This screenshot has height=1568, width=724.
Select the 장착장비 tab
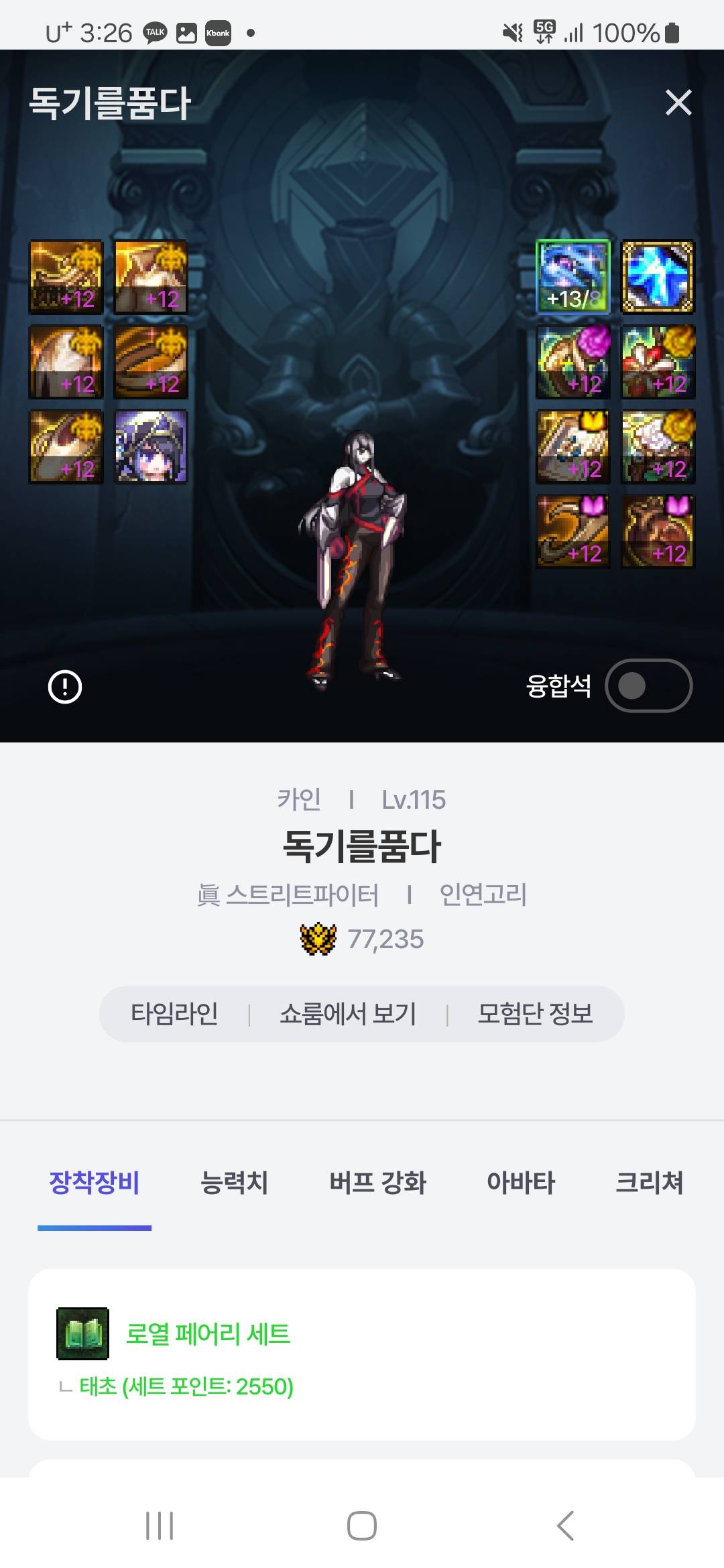95,1183
